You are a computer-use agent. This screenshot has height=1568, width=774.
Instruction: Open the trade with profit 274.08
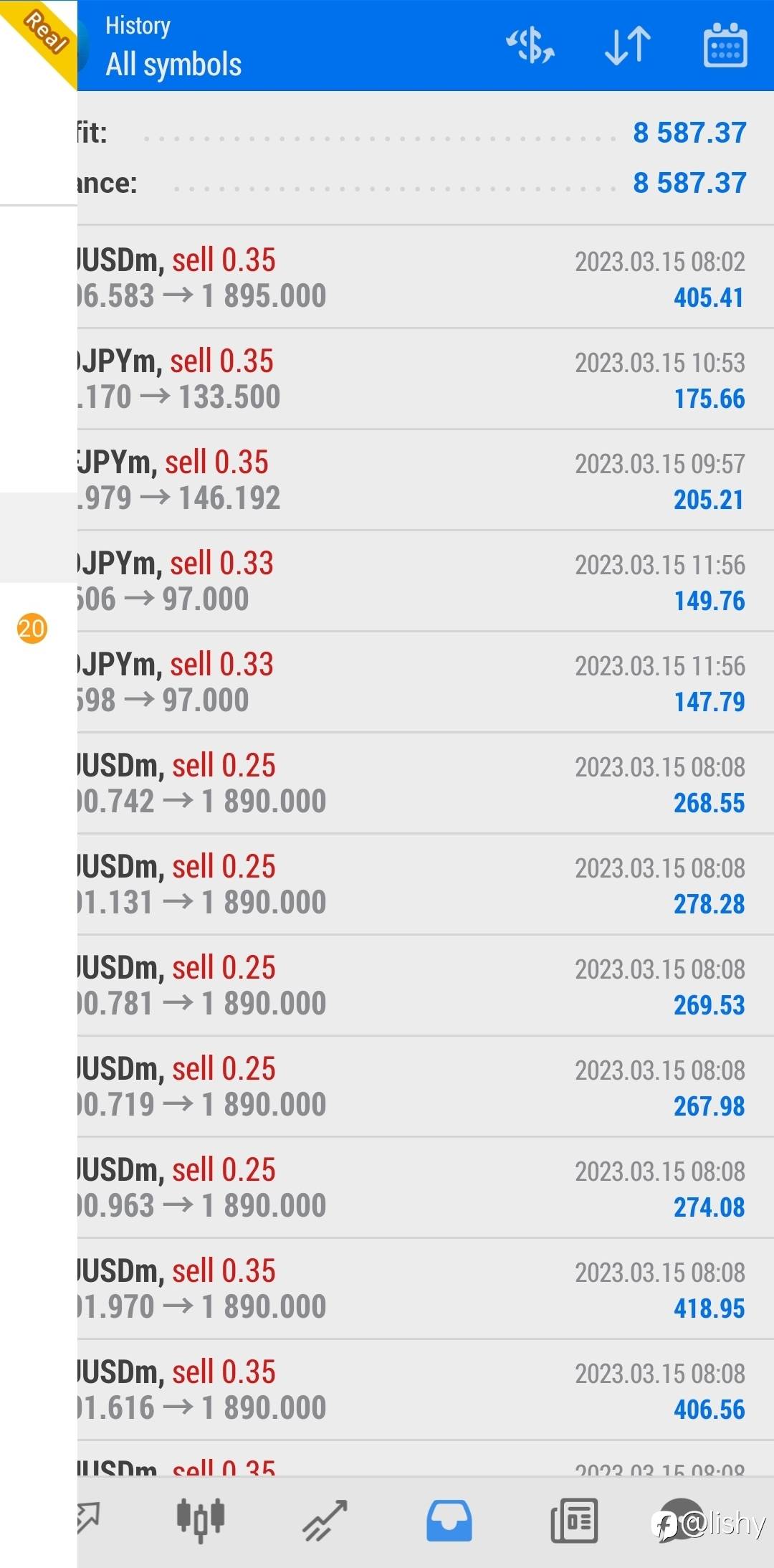(423, 1188)
